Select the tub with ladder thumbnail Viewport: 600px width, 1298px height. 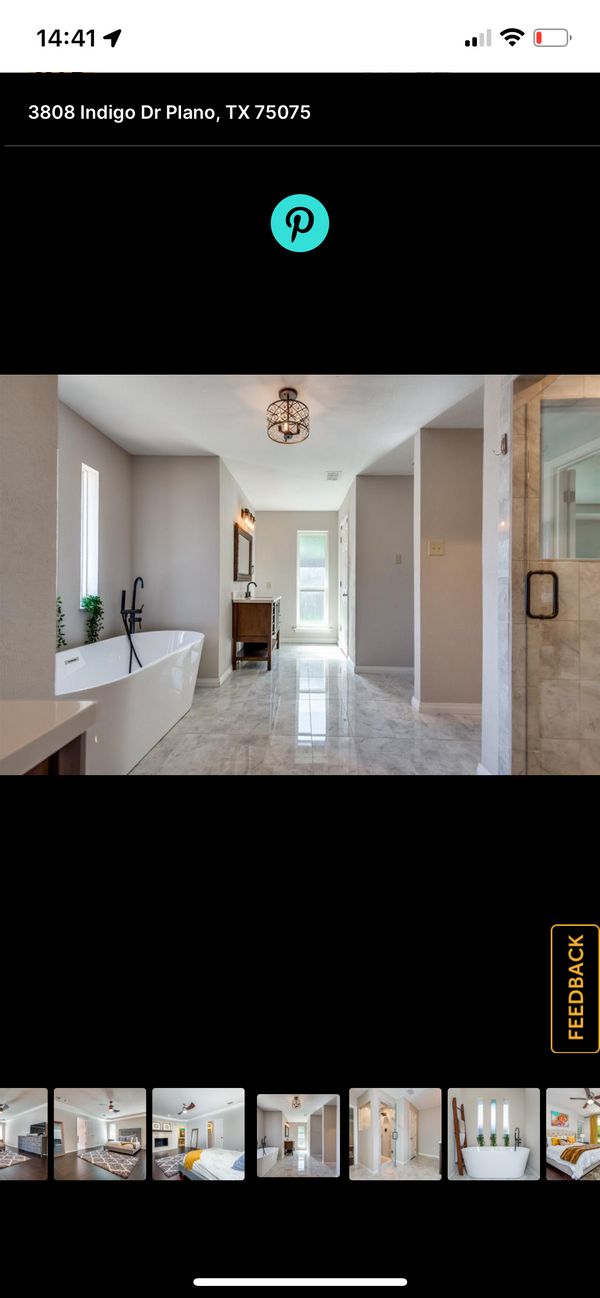point(493,1134)
